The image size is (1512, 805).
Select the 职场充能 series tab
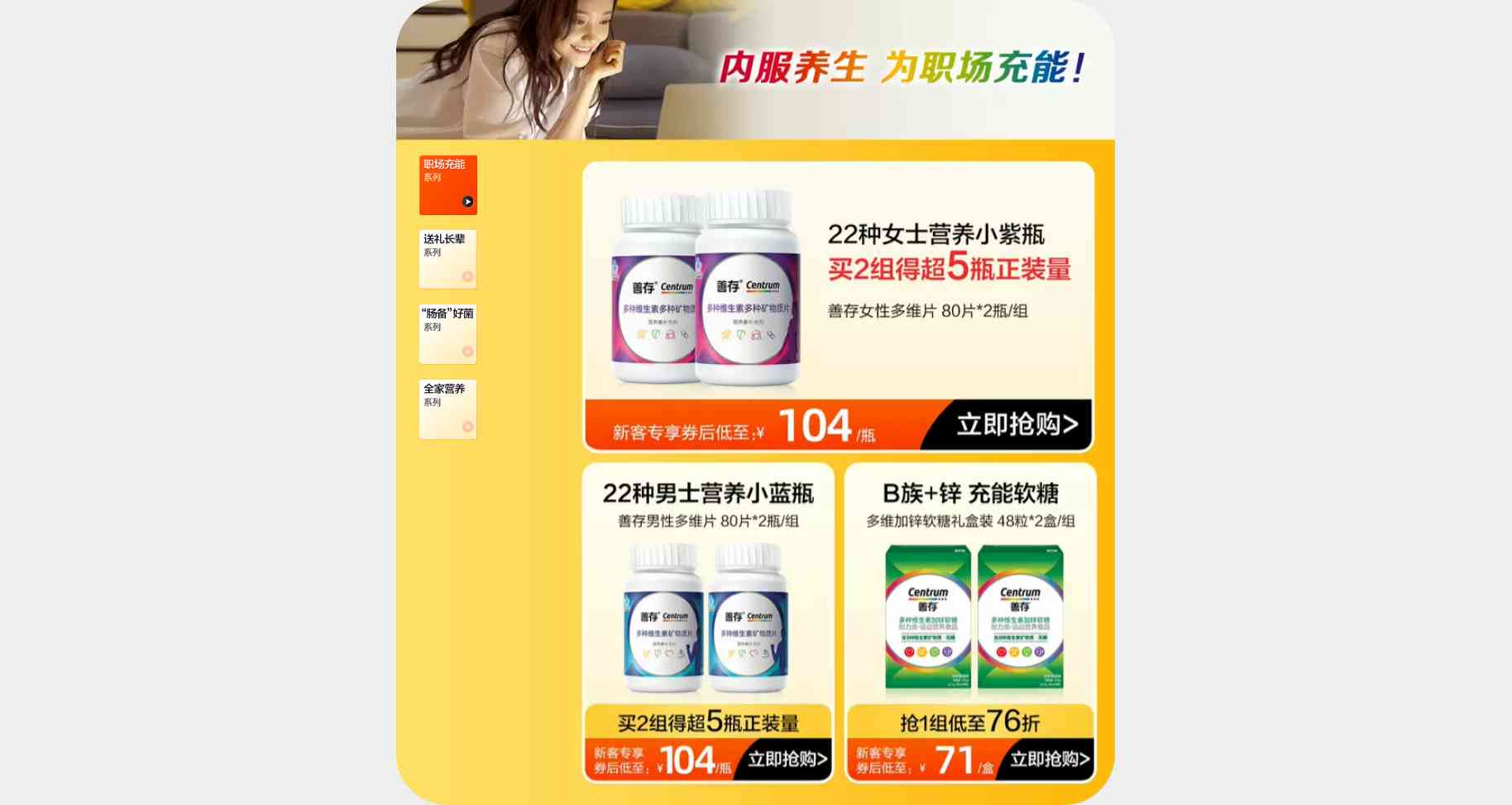(x=447, y=184)
